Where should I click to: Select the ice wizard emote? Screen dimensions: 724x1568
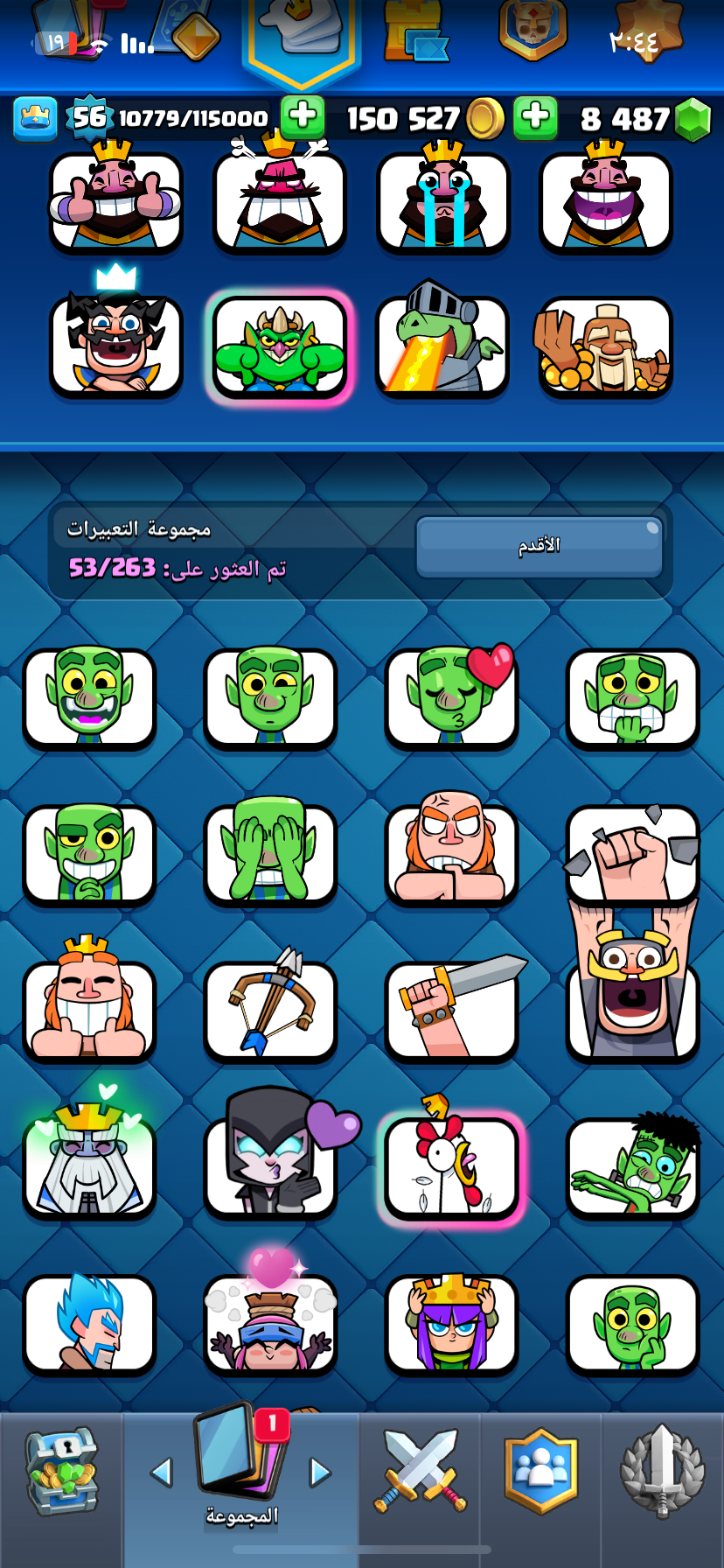(89, 1324)
